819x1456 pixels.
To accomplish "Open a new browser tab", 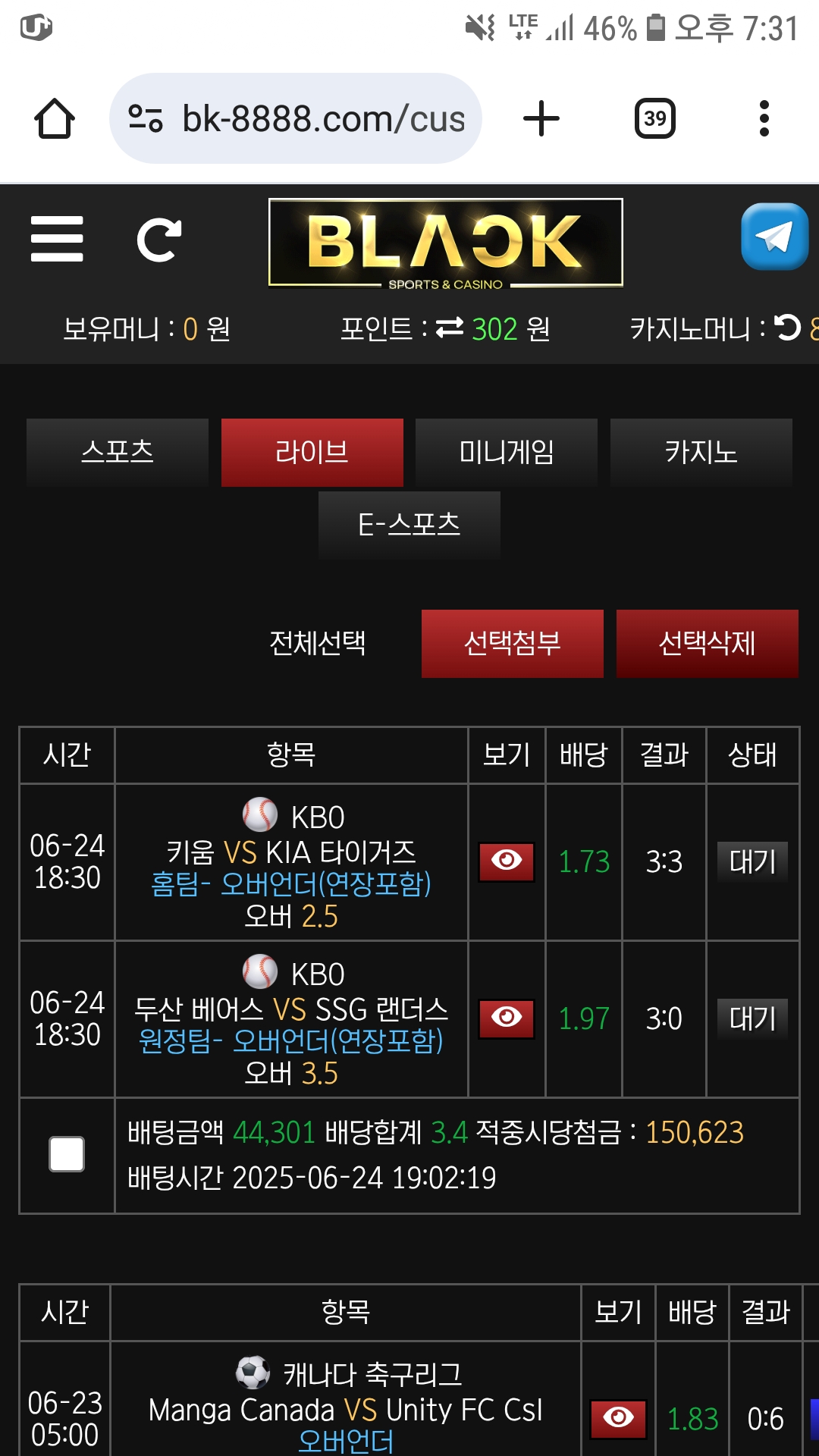I will click(541, 119).
